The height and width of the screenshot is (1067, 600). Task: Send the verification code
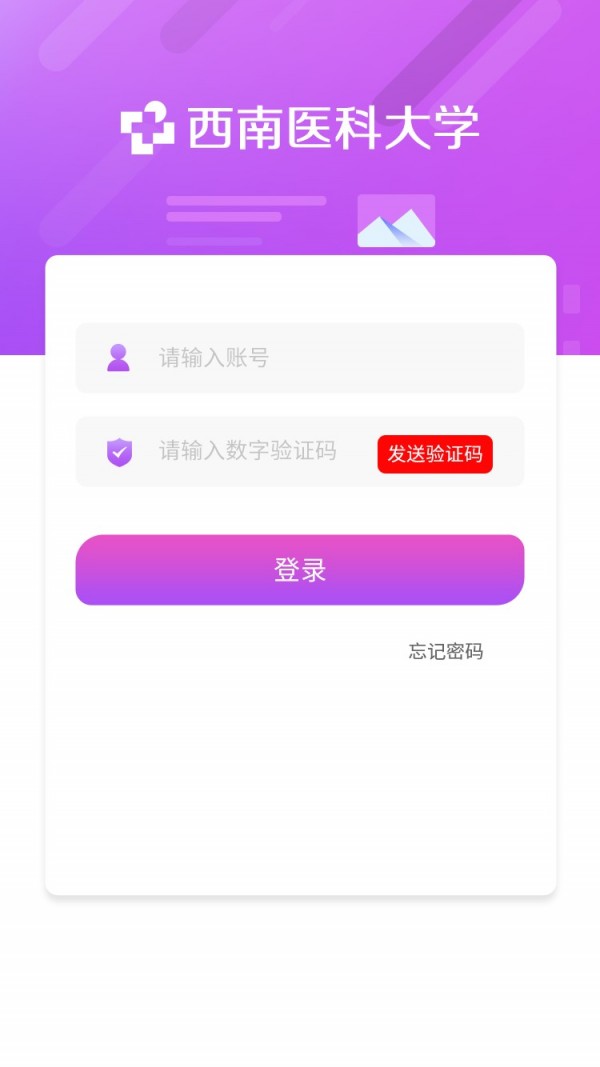click(x=435, y=454)
